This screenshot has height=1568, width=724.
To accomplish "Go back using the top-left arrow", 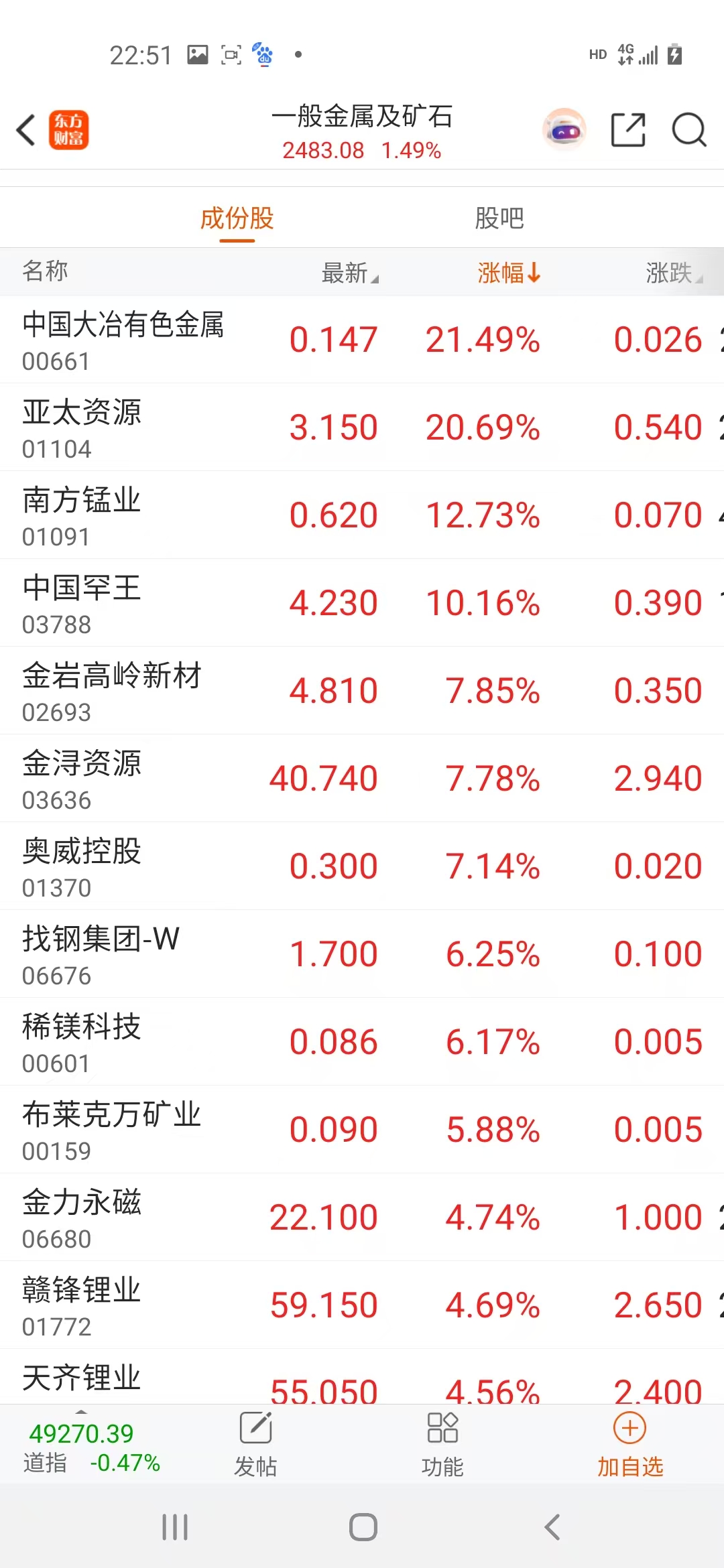I will (x=27, y=130).
